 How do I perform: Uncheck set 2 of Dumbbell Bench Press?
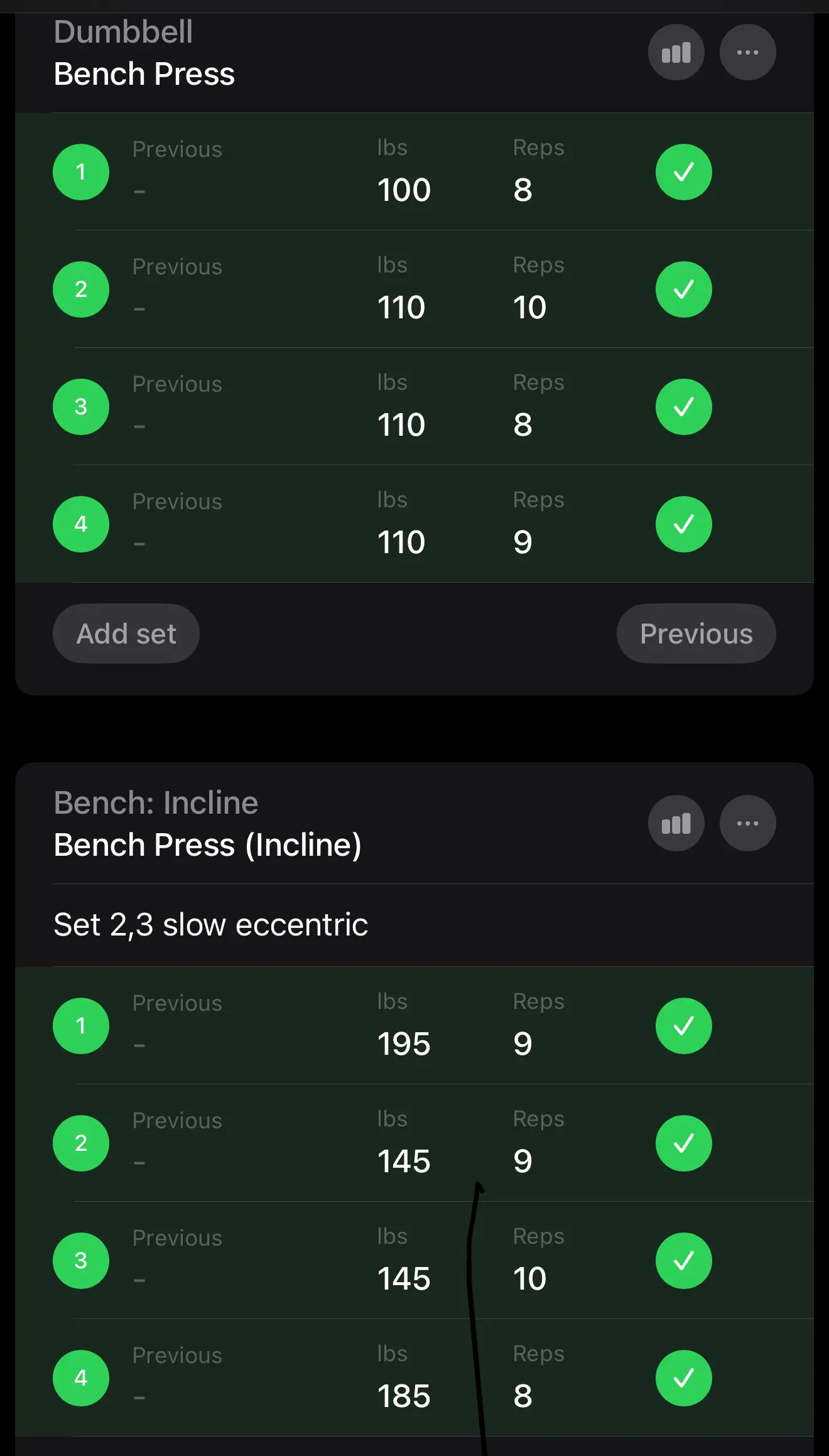coord(683,289)
